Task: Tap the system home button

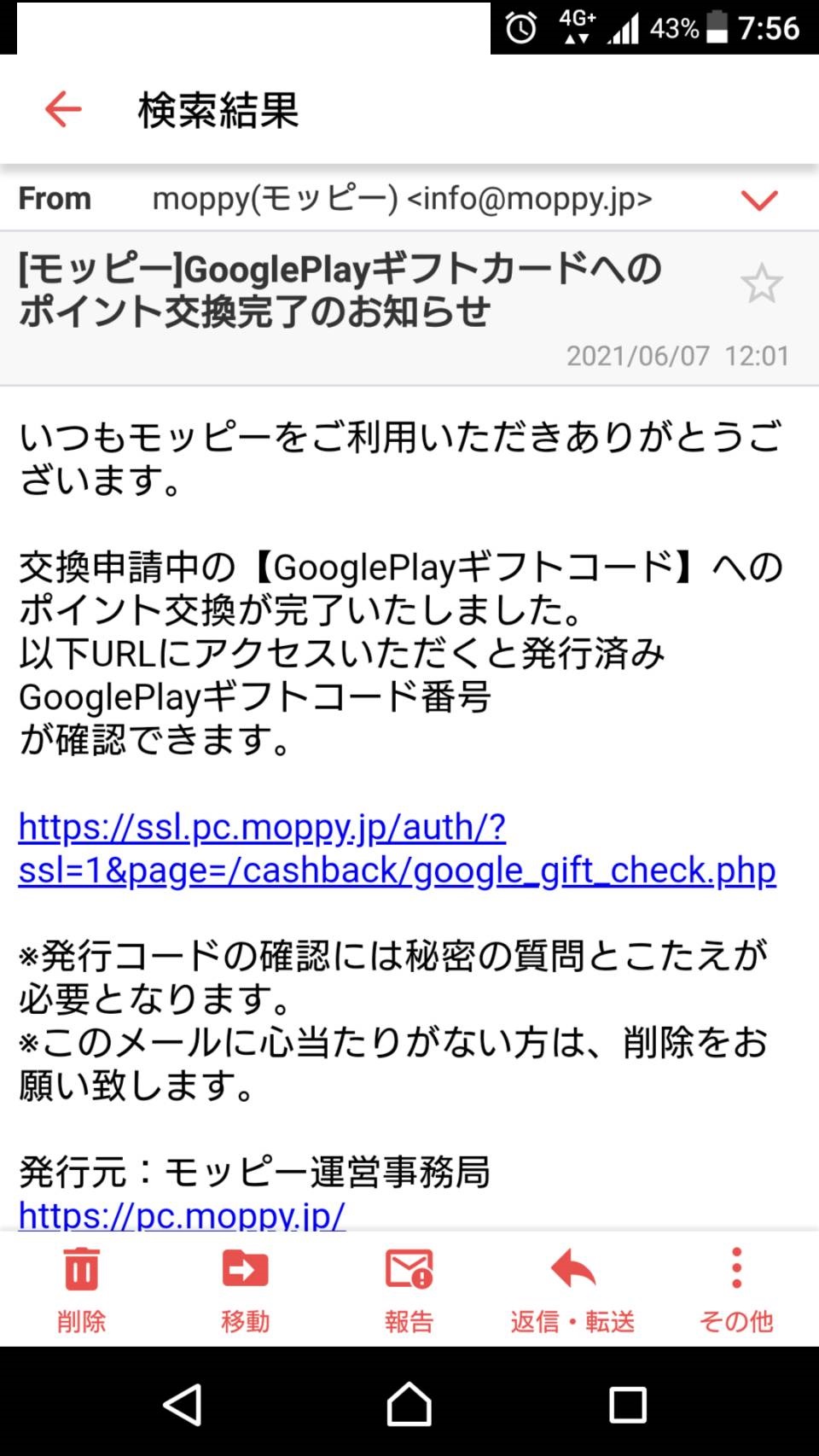Action: tap(409, 1404)
